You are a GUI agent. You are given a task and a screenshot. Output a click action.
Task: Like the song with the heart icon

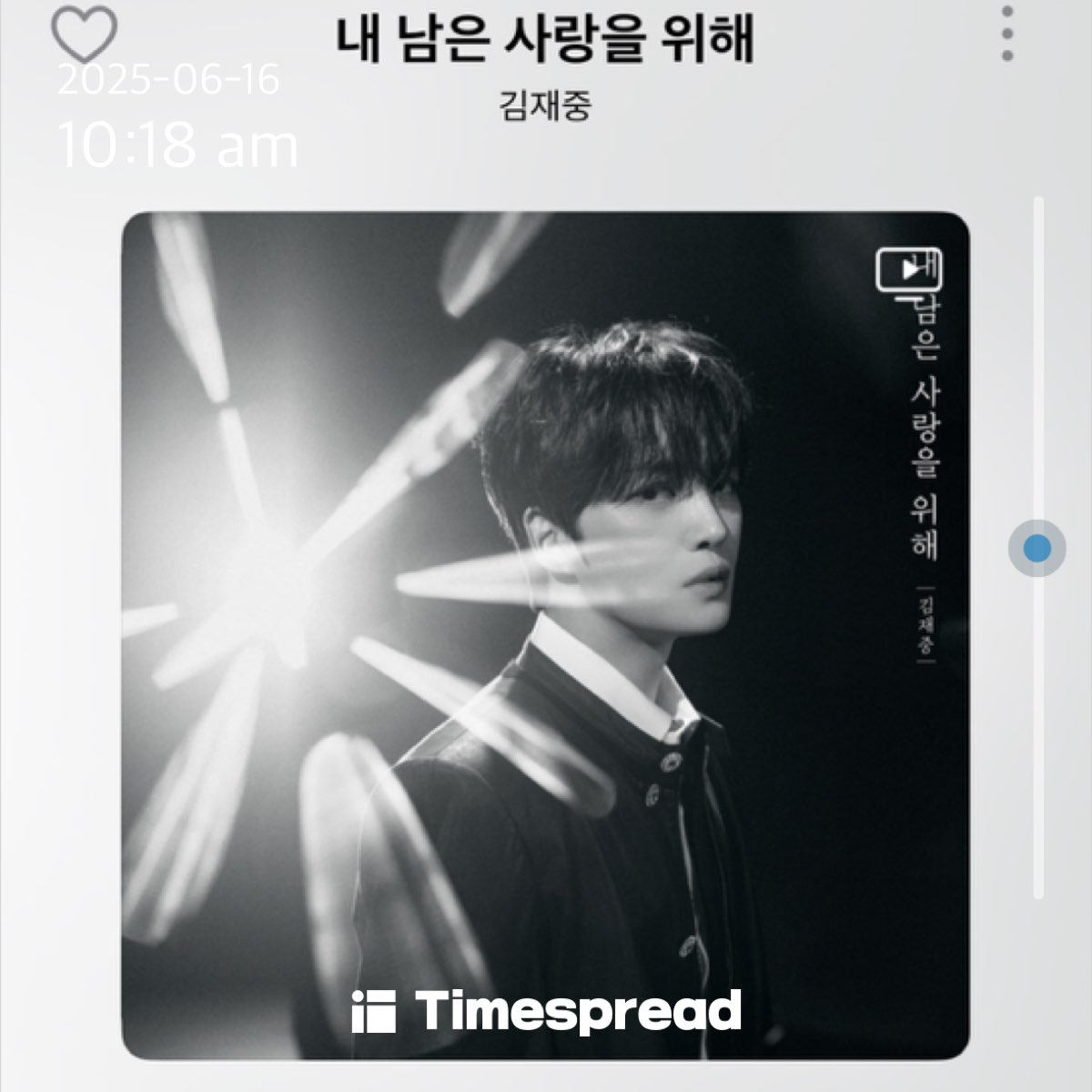[x=84, y=35]
